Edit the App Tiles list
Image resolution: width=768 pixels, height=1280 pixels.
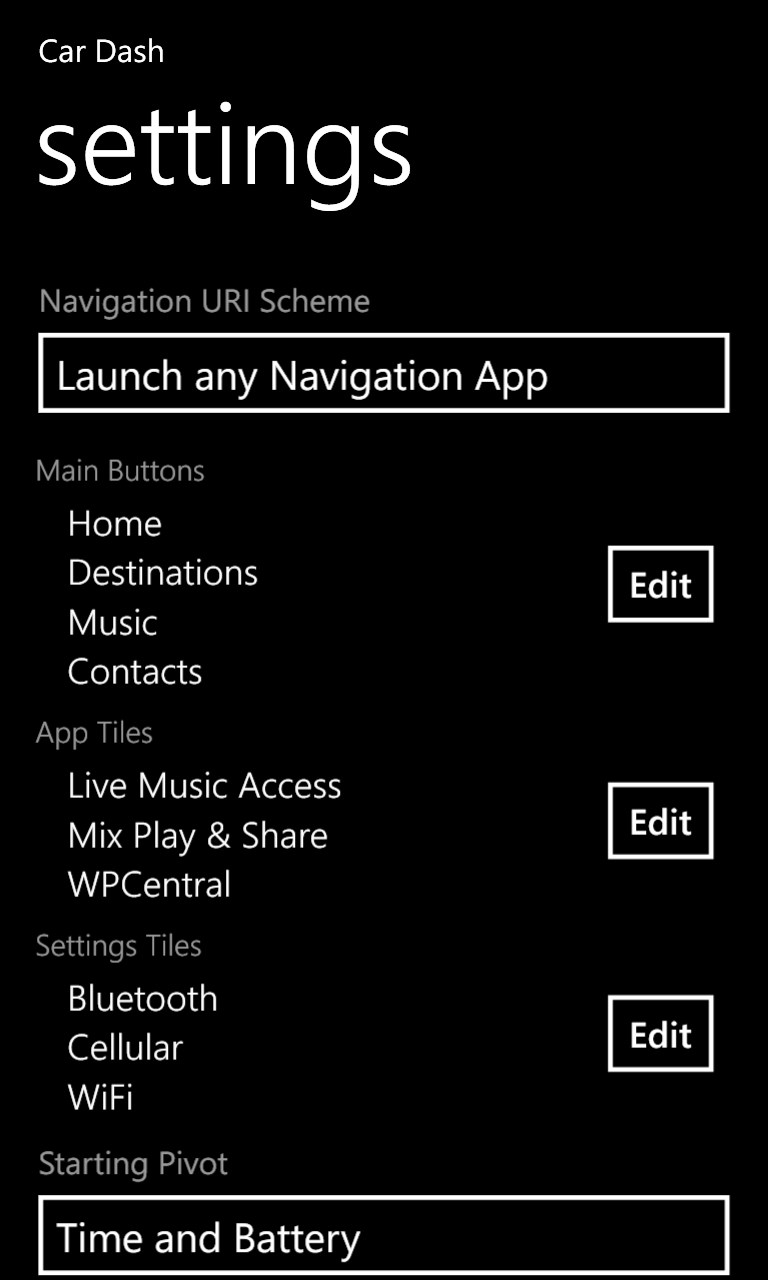(x=660, y=820)
